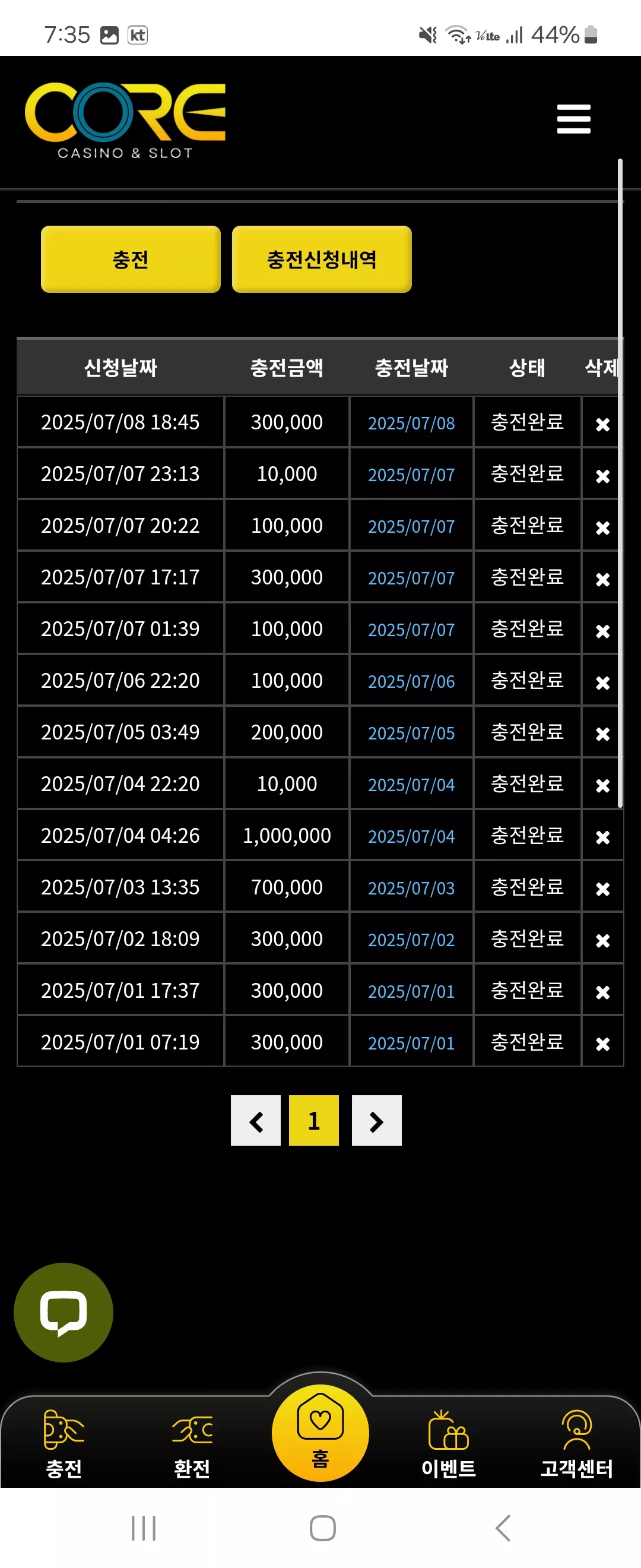Open 고객센터 customer support

point(576,1444)
